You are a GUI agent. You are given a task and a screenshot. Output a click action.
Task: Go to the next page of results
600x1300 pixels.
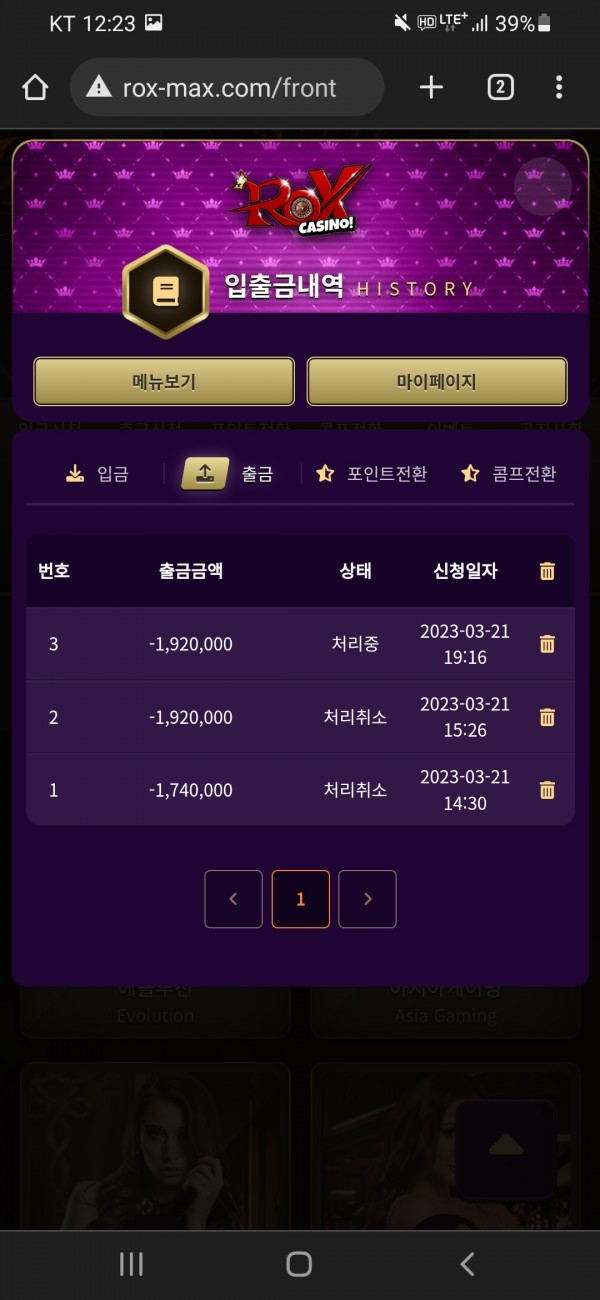pos(367,899)
